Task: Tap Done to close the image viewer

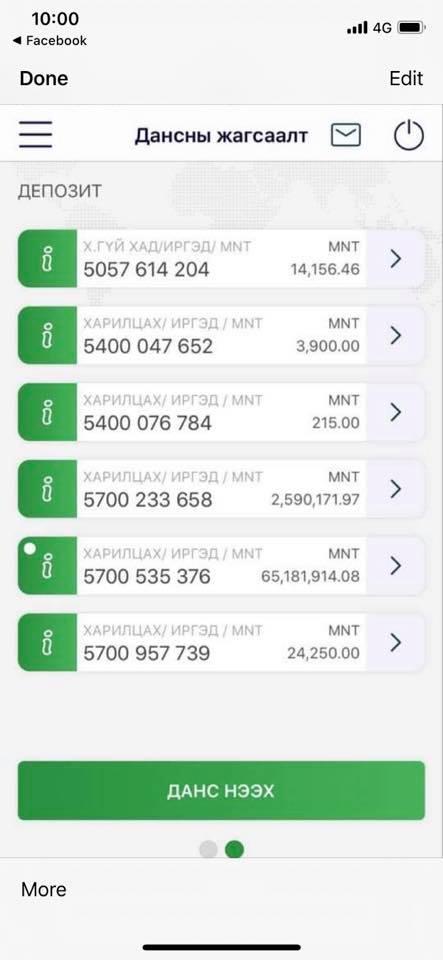Action: point(44,78)
